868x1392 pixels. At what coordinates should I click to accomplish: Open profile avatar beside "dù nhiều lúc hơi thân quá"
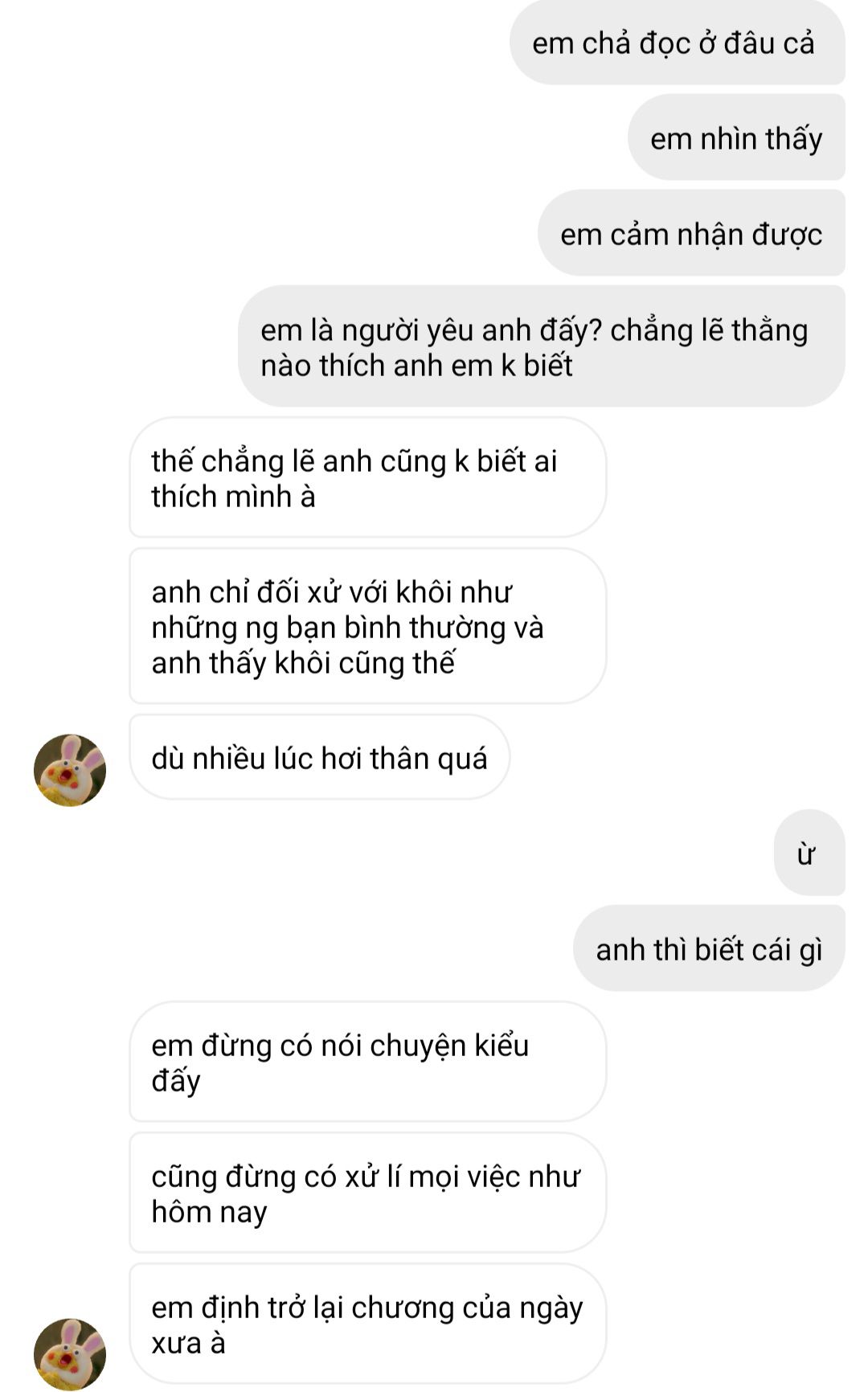70,770
